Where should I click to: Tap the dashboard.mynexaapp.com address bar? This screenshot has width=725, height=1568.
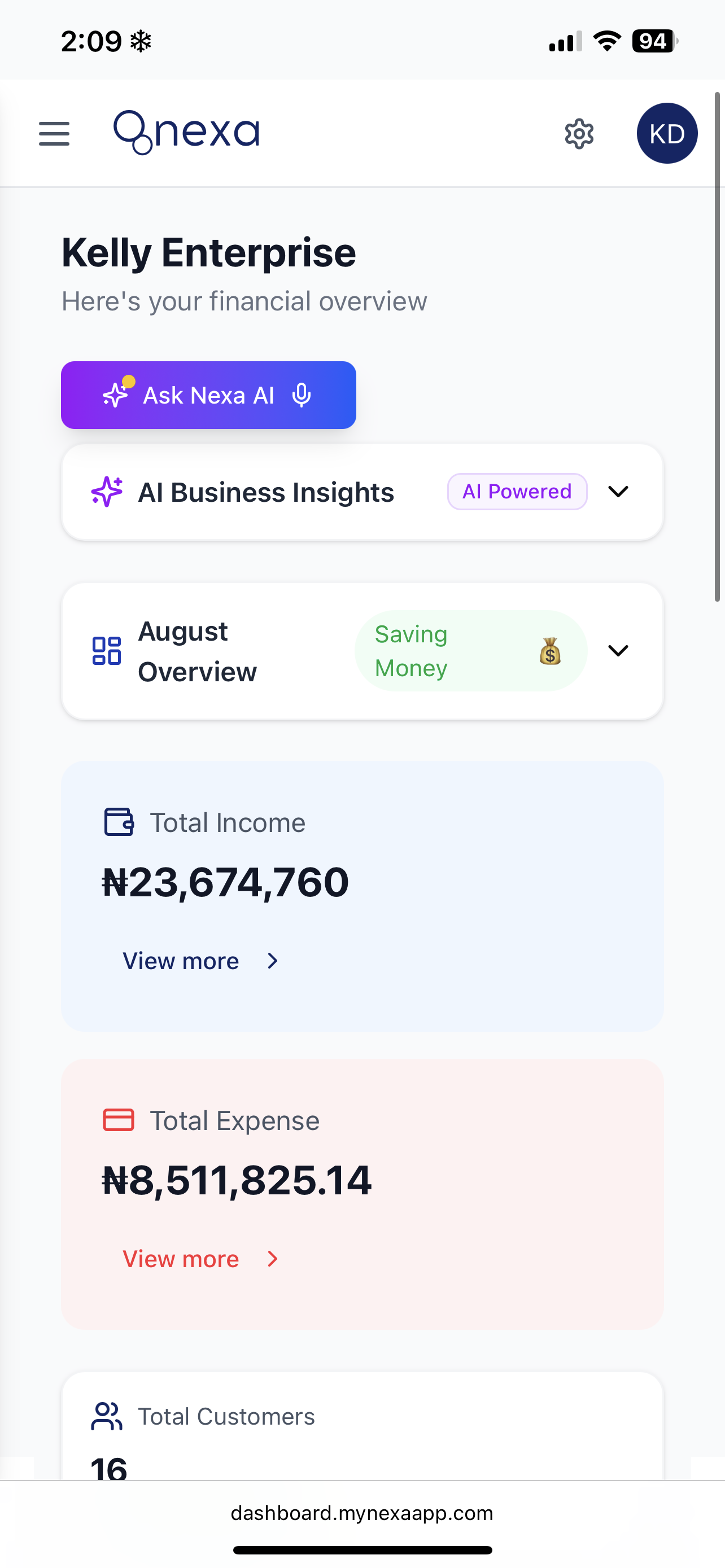coord(362,1513)
